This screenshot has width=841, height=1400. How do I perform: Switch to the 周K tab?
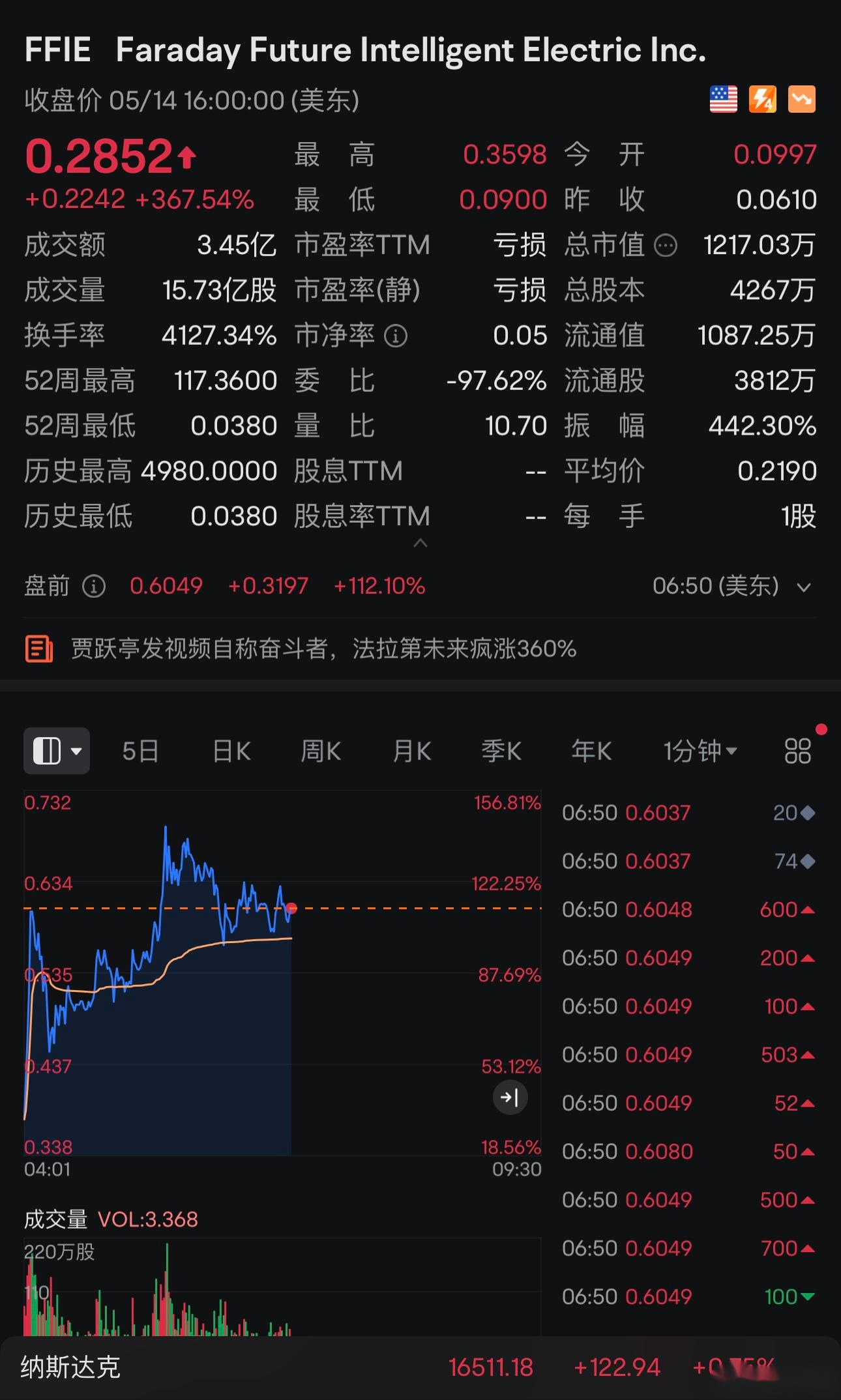(321, 751)
